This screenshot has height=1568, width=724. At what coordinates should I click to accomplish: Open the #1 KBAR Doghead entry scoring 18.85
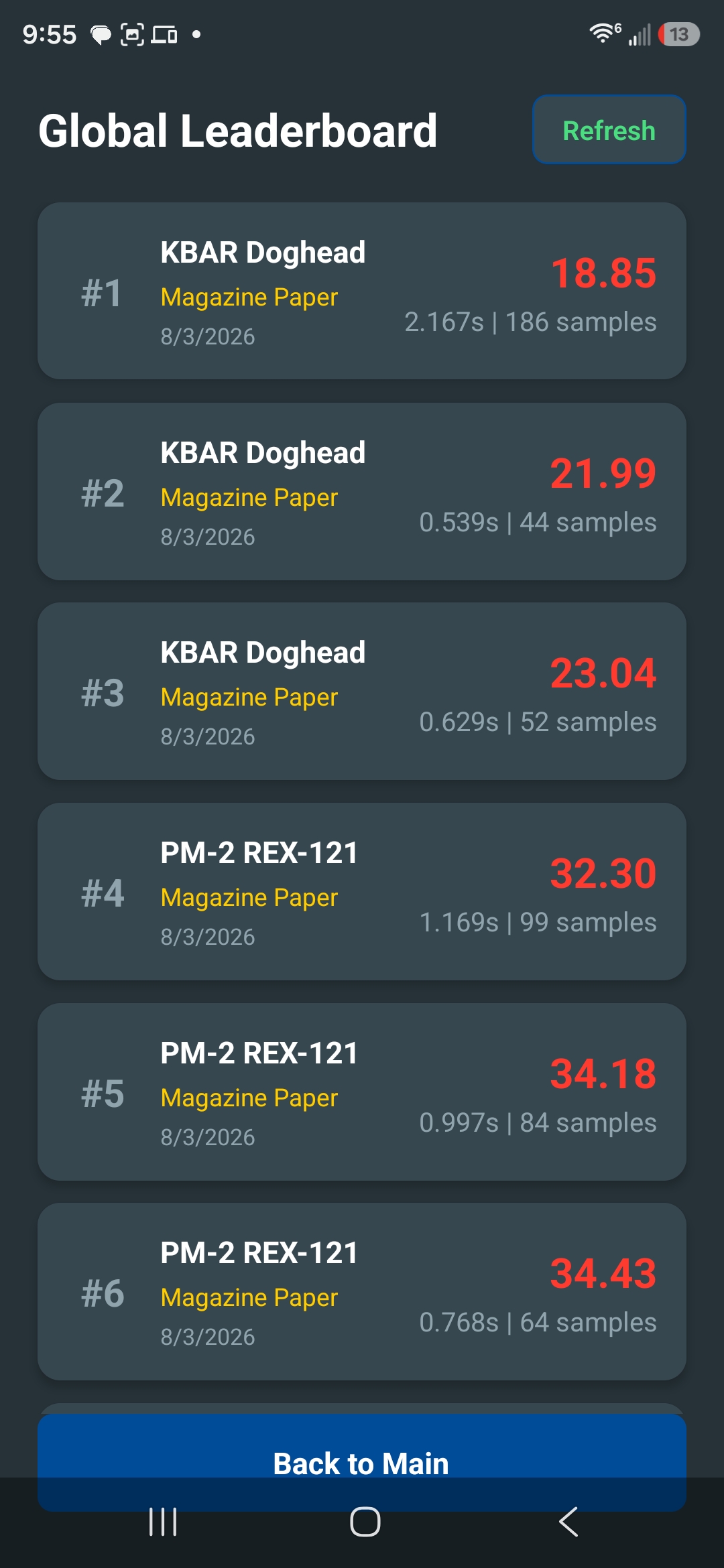tap(362, 291)
